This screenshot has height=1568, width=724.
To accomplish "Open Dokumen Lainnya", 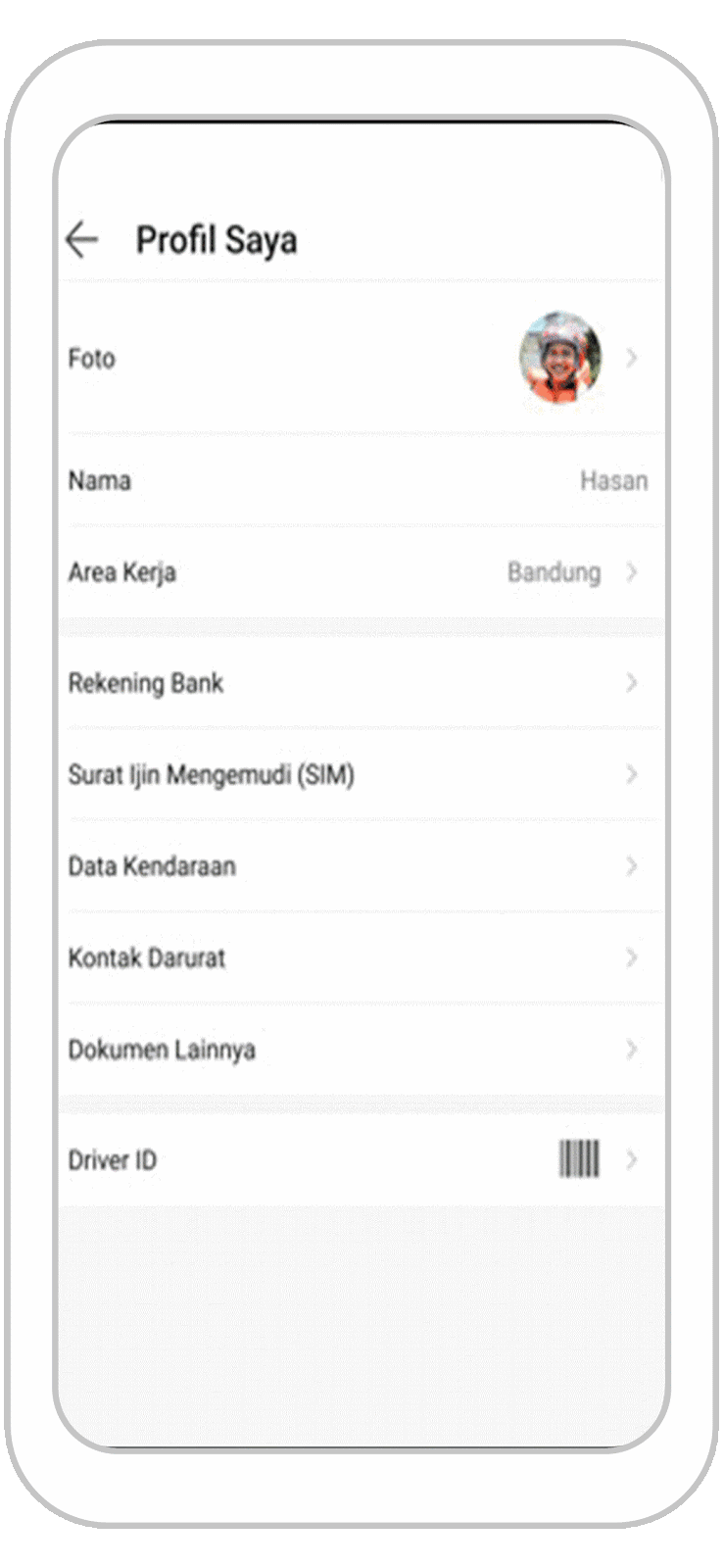I will click(361, 1050).
